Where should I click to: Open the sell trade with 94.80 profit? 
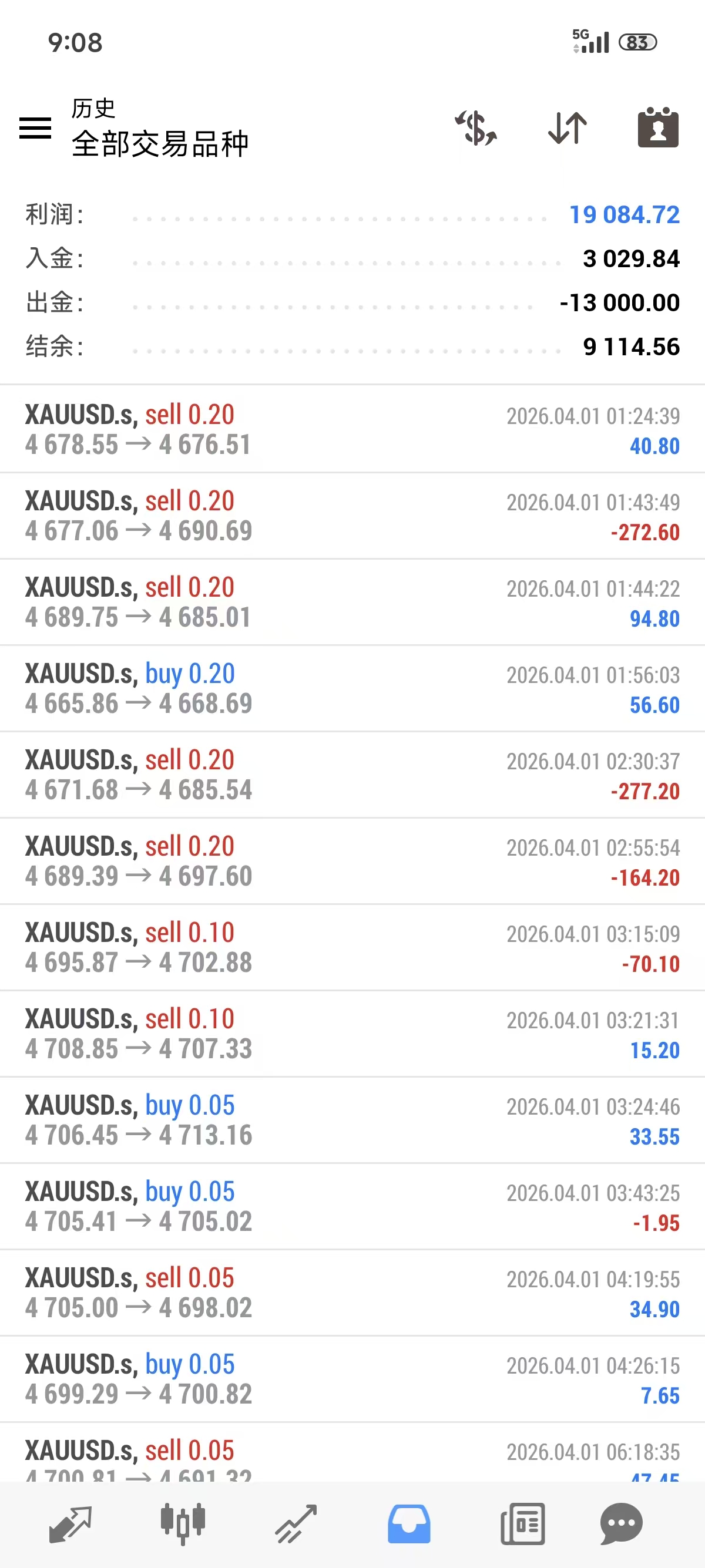pos(352,602)
